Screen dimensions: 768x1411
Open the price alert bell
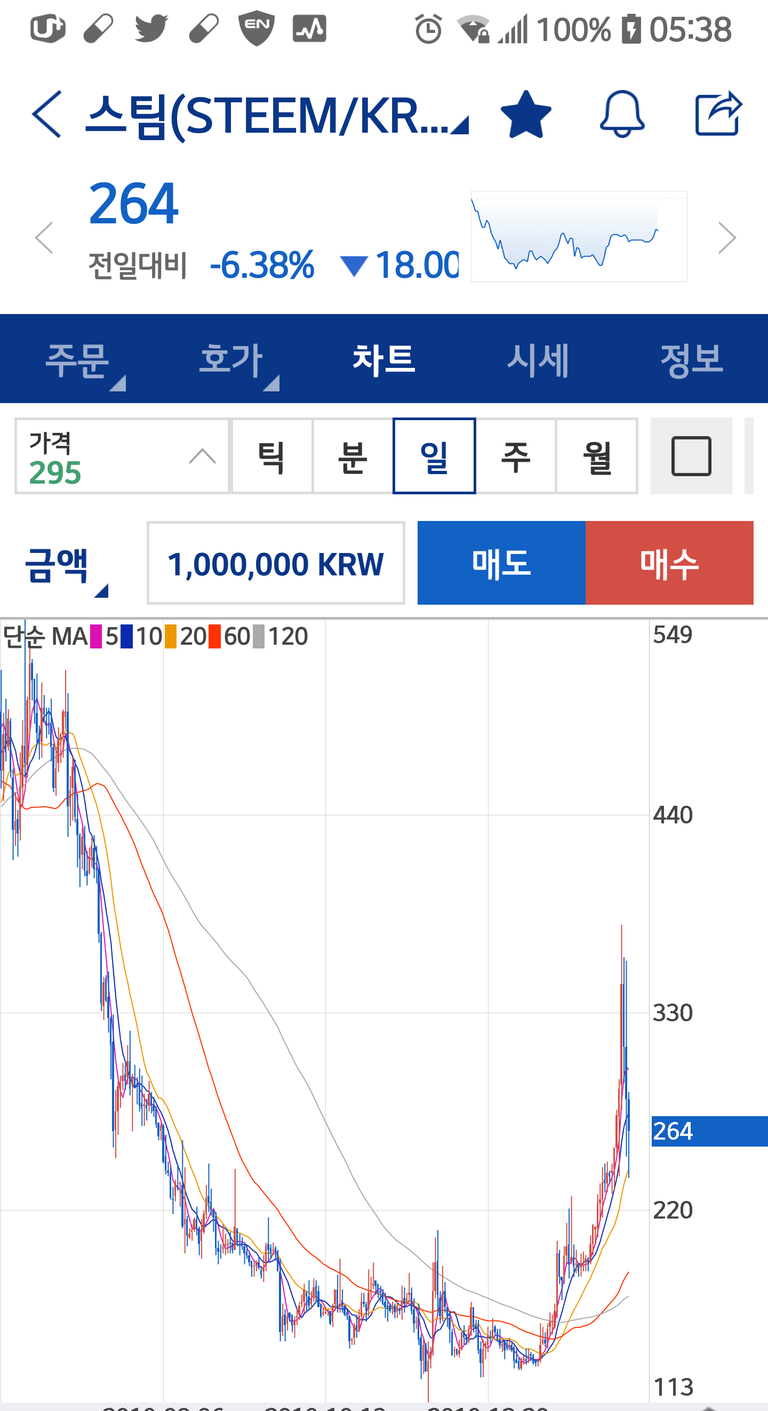click(x=622, y=114)
